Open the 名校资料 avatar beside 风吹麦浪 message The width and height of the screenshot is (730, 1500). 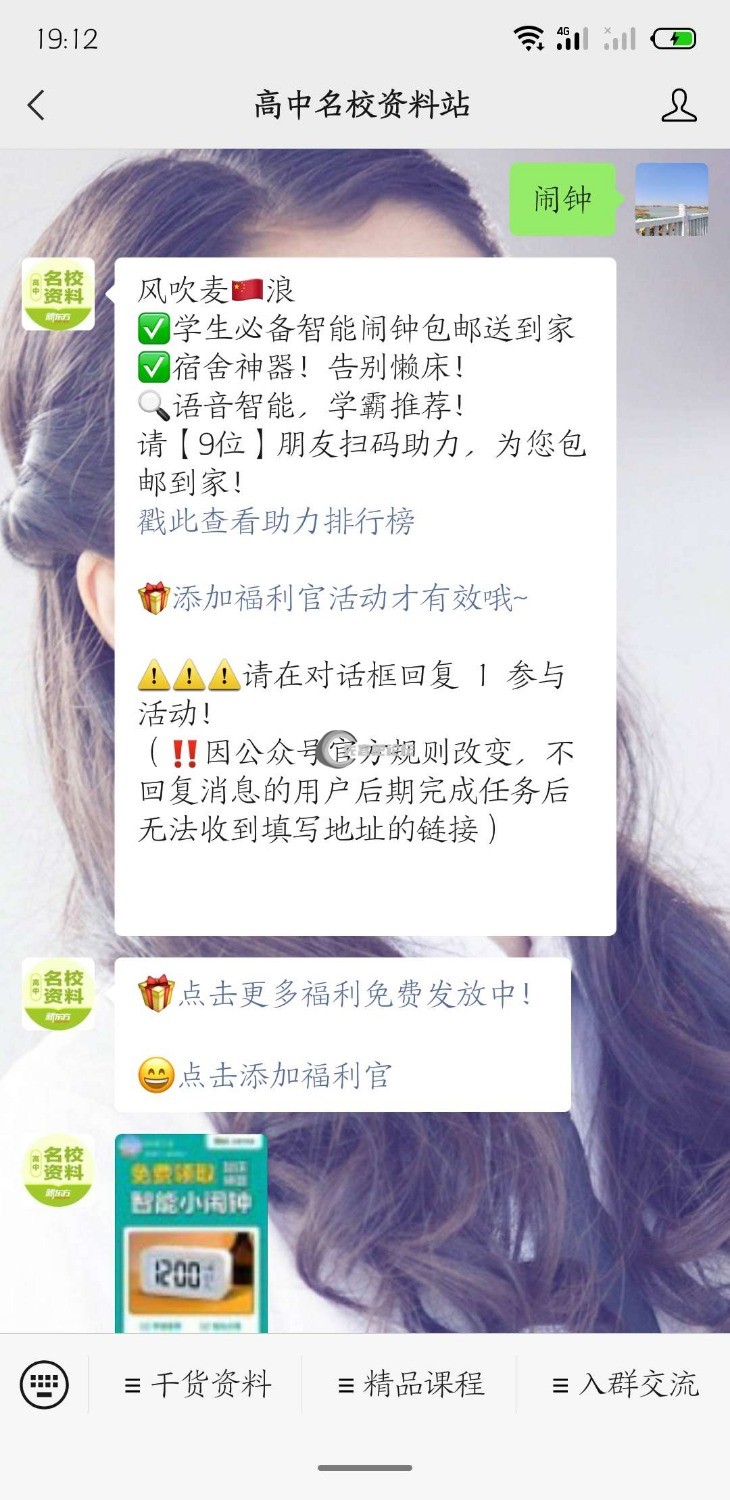tap(58, 294)
